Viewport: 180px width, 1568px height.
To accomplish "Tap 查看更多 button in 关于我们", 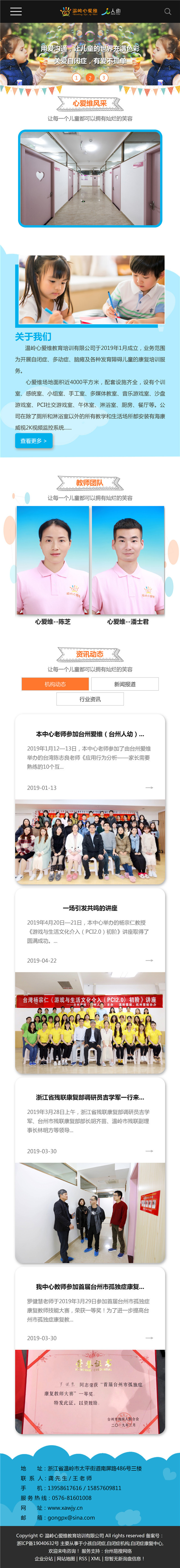I will pos(33,441).
